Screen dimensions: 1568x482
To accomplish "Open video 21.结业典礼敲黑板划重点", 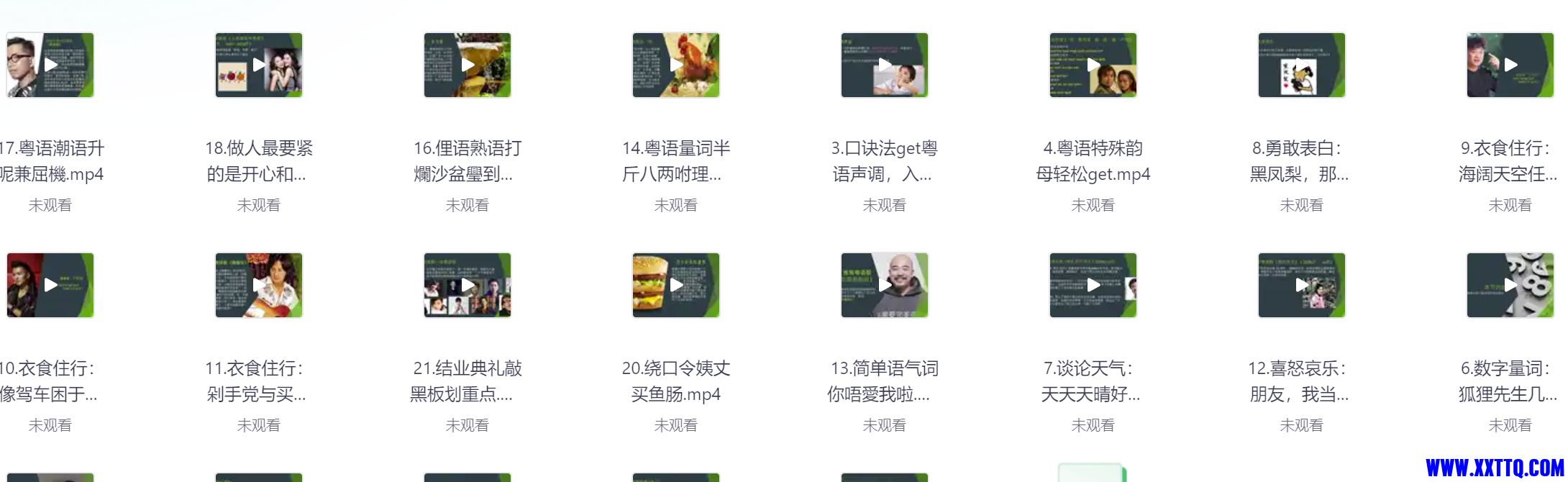I will tap(468, 285).
